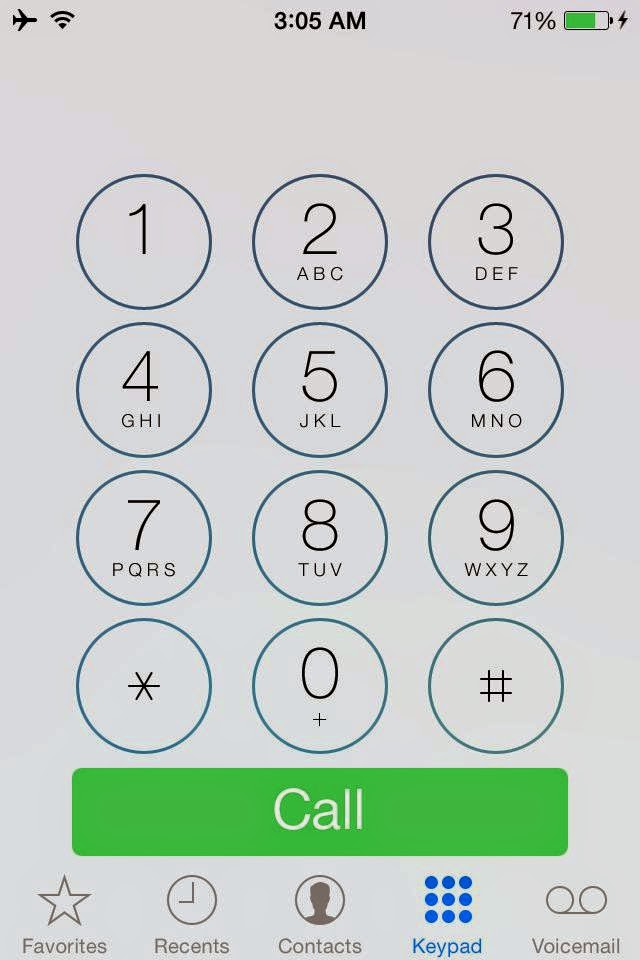Image resolution: width=640 pixels, height=960 pixels.
Task: Dial the 0 plus key
Action: (320, 686)
